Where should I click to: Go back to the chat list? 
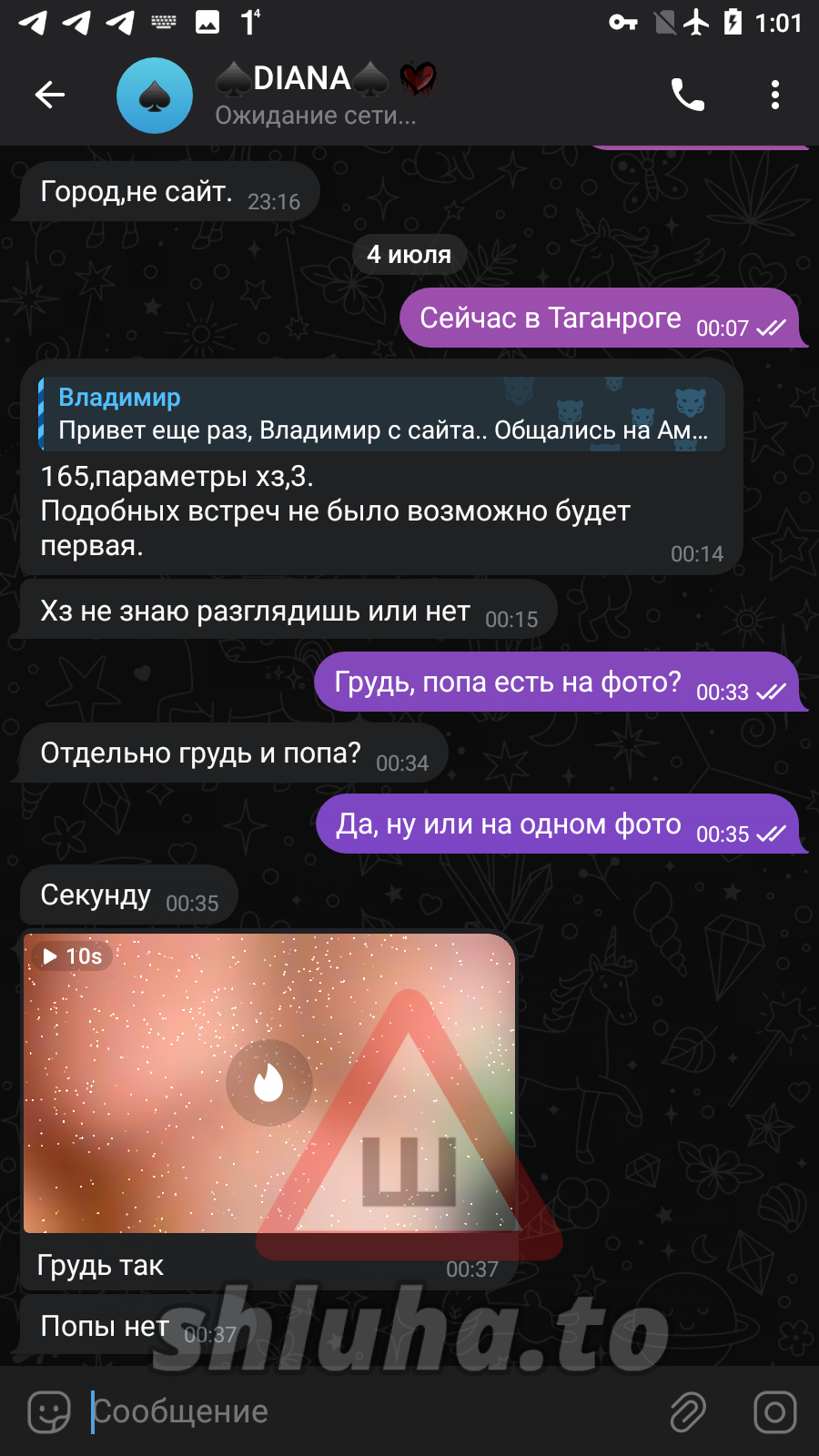click(50, 95)
